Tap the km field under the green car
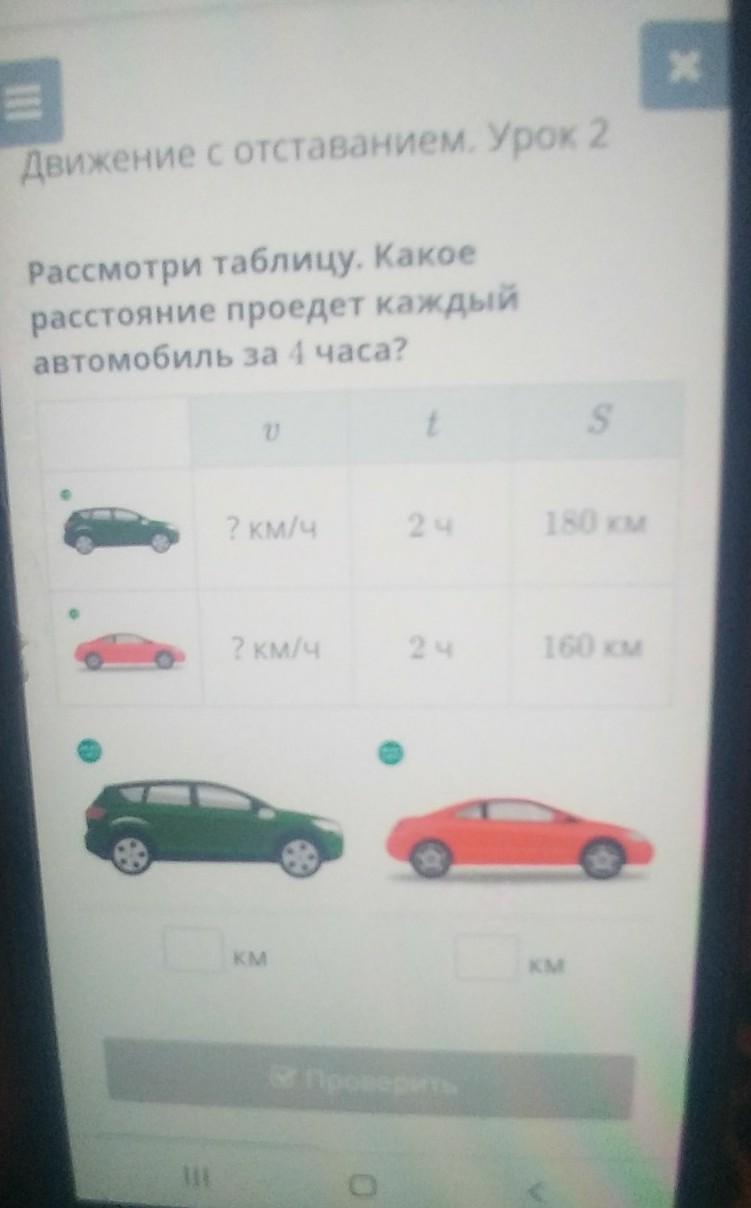The image size is (751, 1208). click(194, 949)
